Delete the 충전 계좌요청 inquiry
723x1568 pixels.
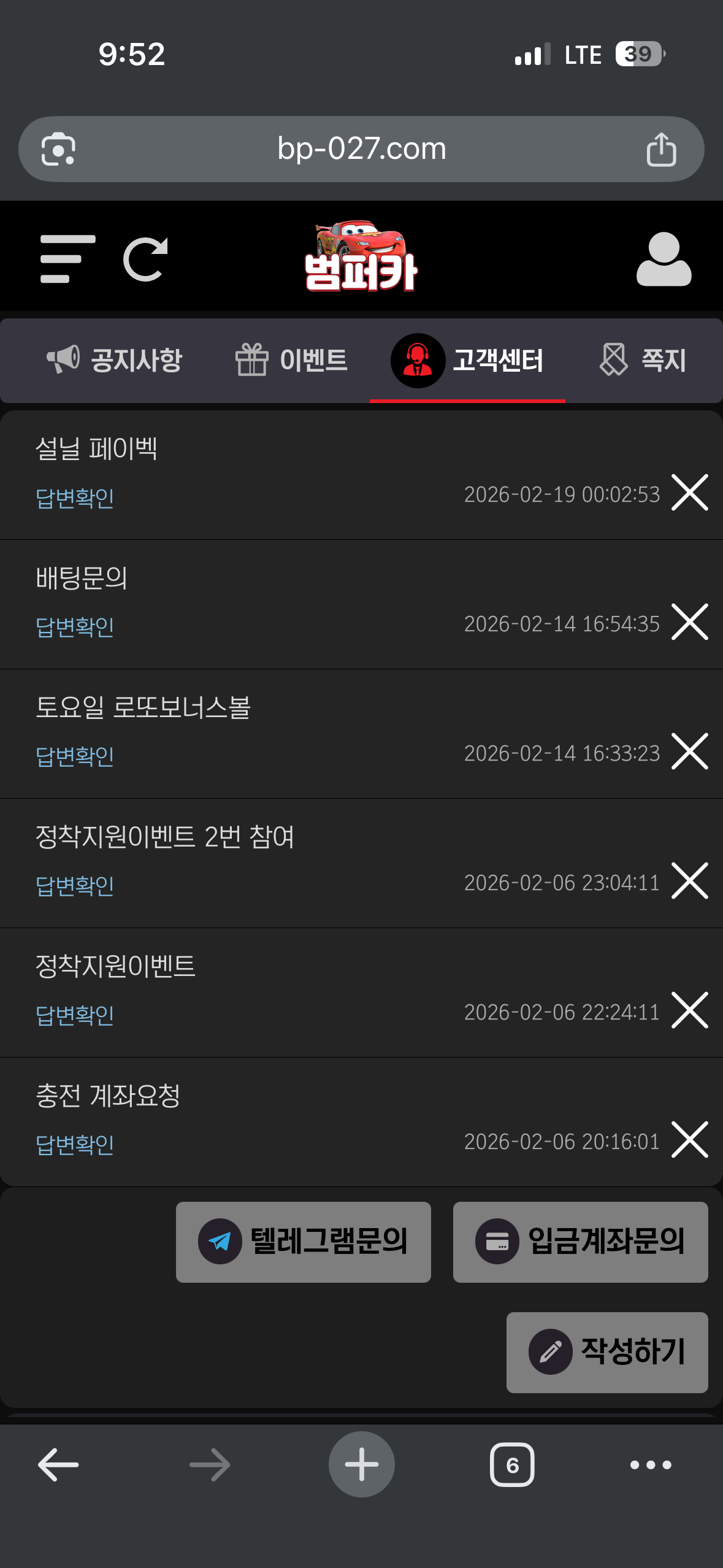[x=689, y=1140]
